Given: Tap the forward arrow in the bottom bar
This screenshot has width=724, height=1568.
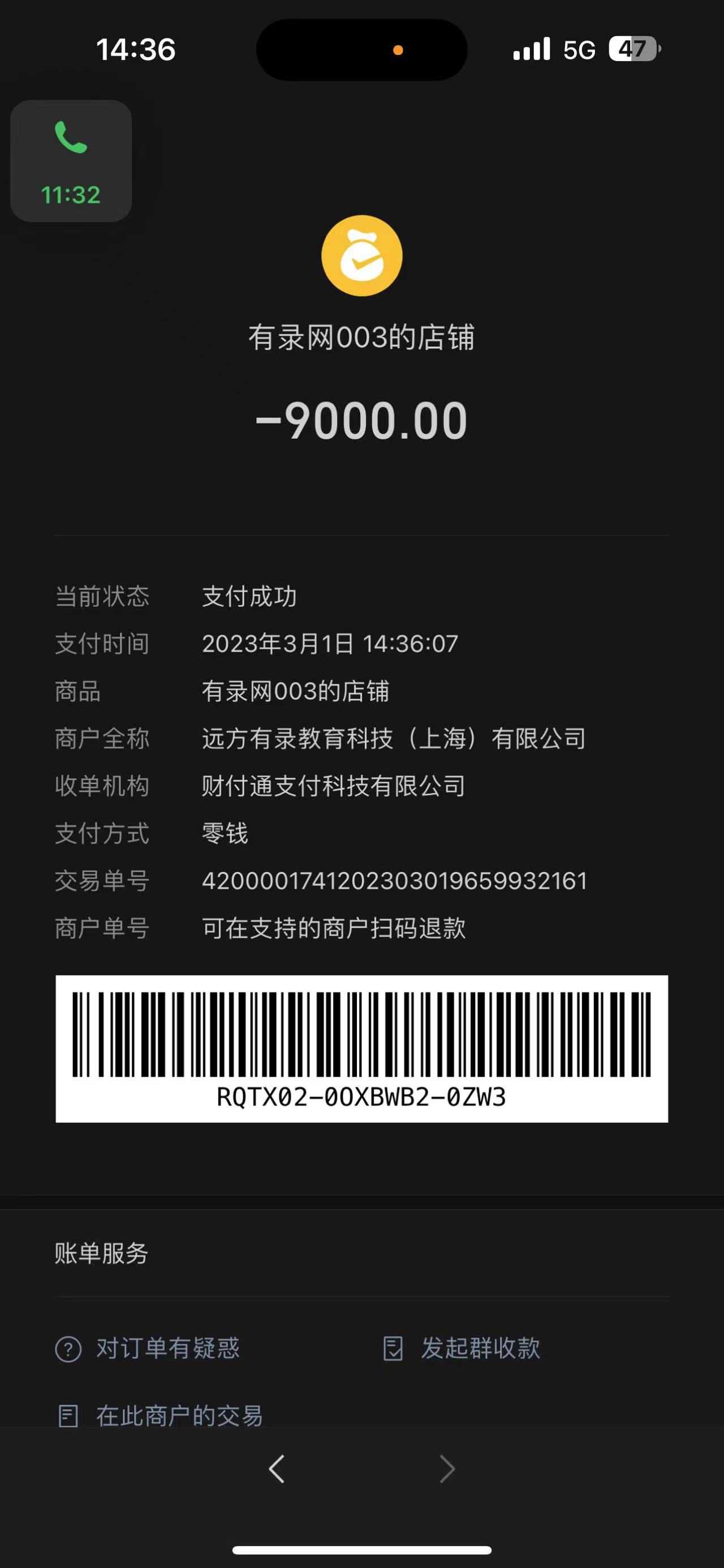Looking at the screenshot, I should (447, 1469).
